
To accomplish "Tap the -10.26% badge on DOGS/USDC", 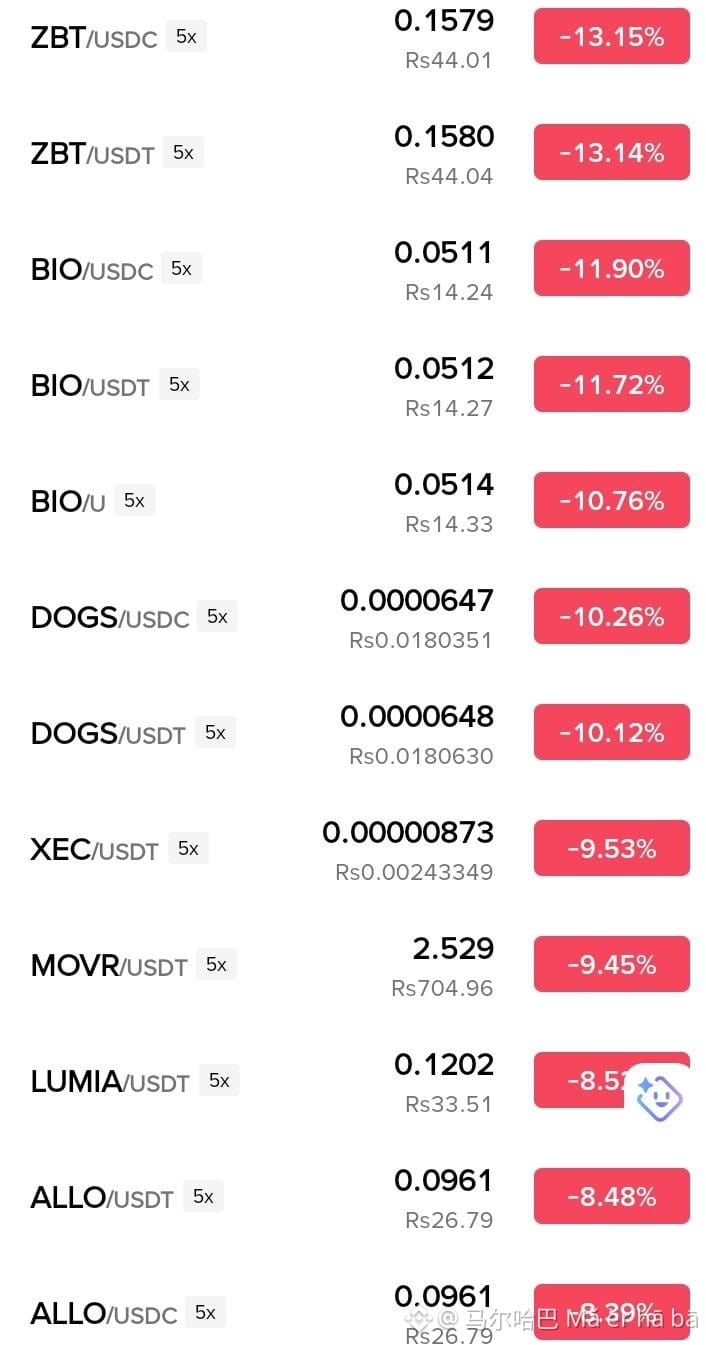I will (x=611, y=617).
